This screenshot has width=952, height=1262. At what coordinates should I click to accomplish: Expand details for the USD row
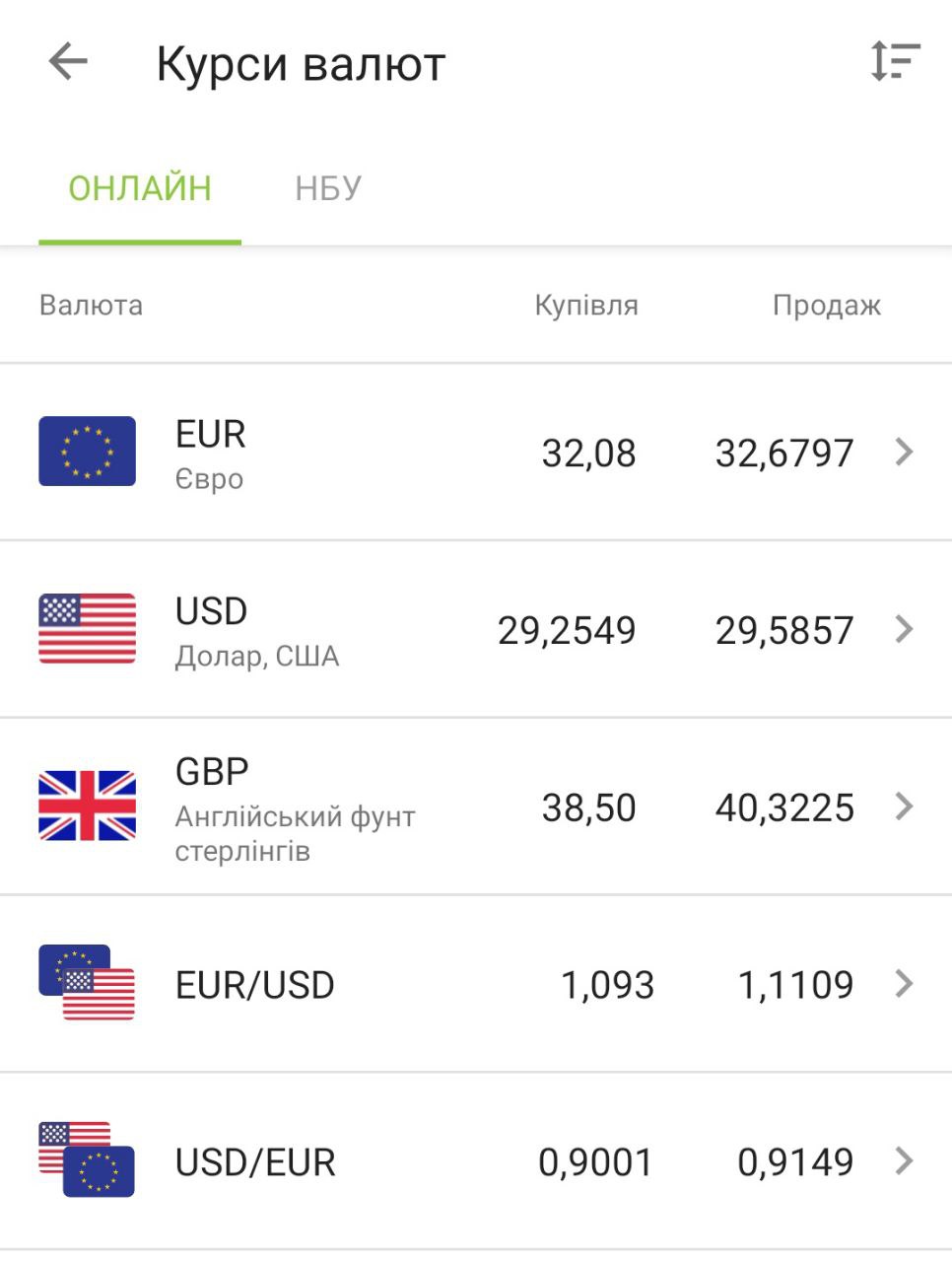tap(903, 629)
